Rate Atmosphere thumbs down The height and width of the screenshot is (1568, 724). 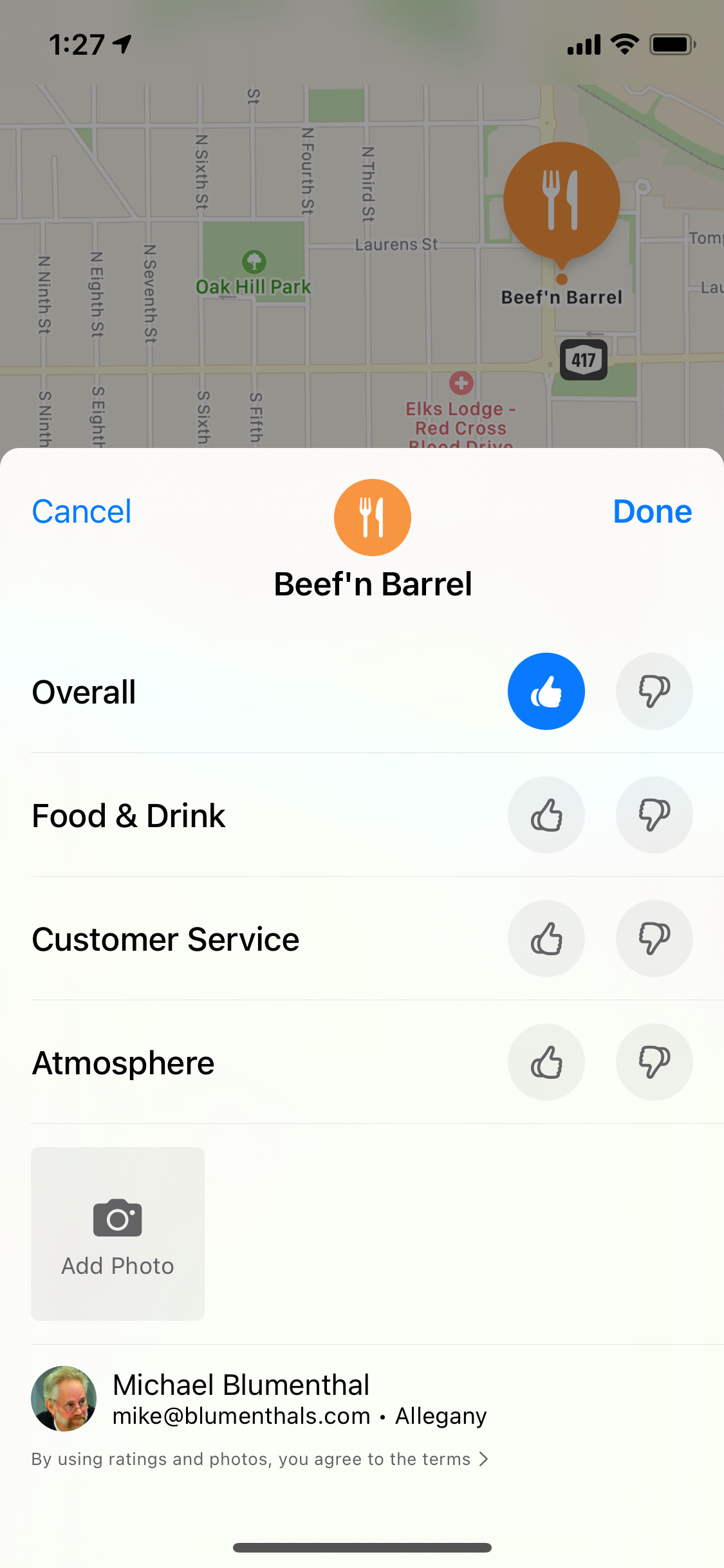tap(654, 1062)
